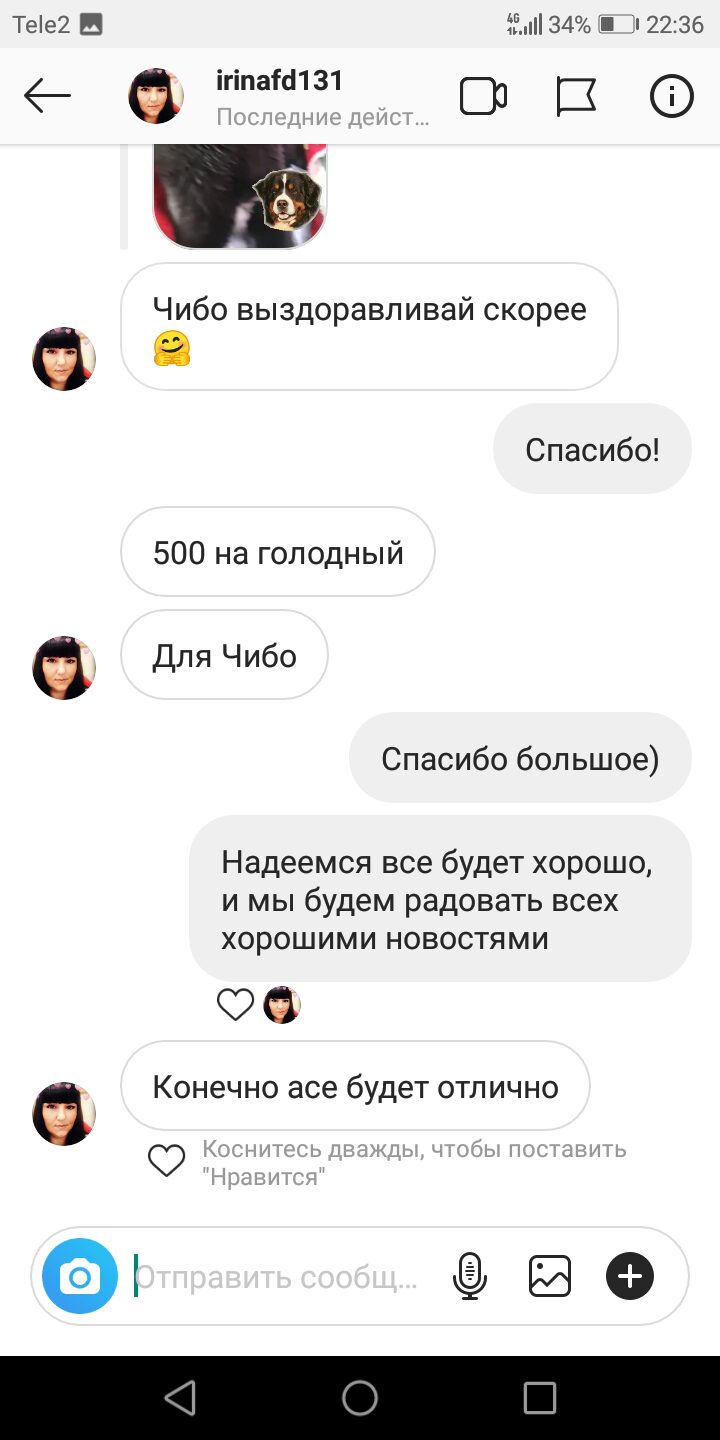The image size is (720, 1440).
Task: Tap the system home button
Action: coord(360,1398)
